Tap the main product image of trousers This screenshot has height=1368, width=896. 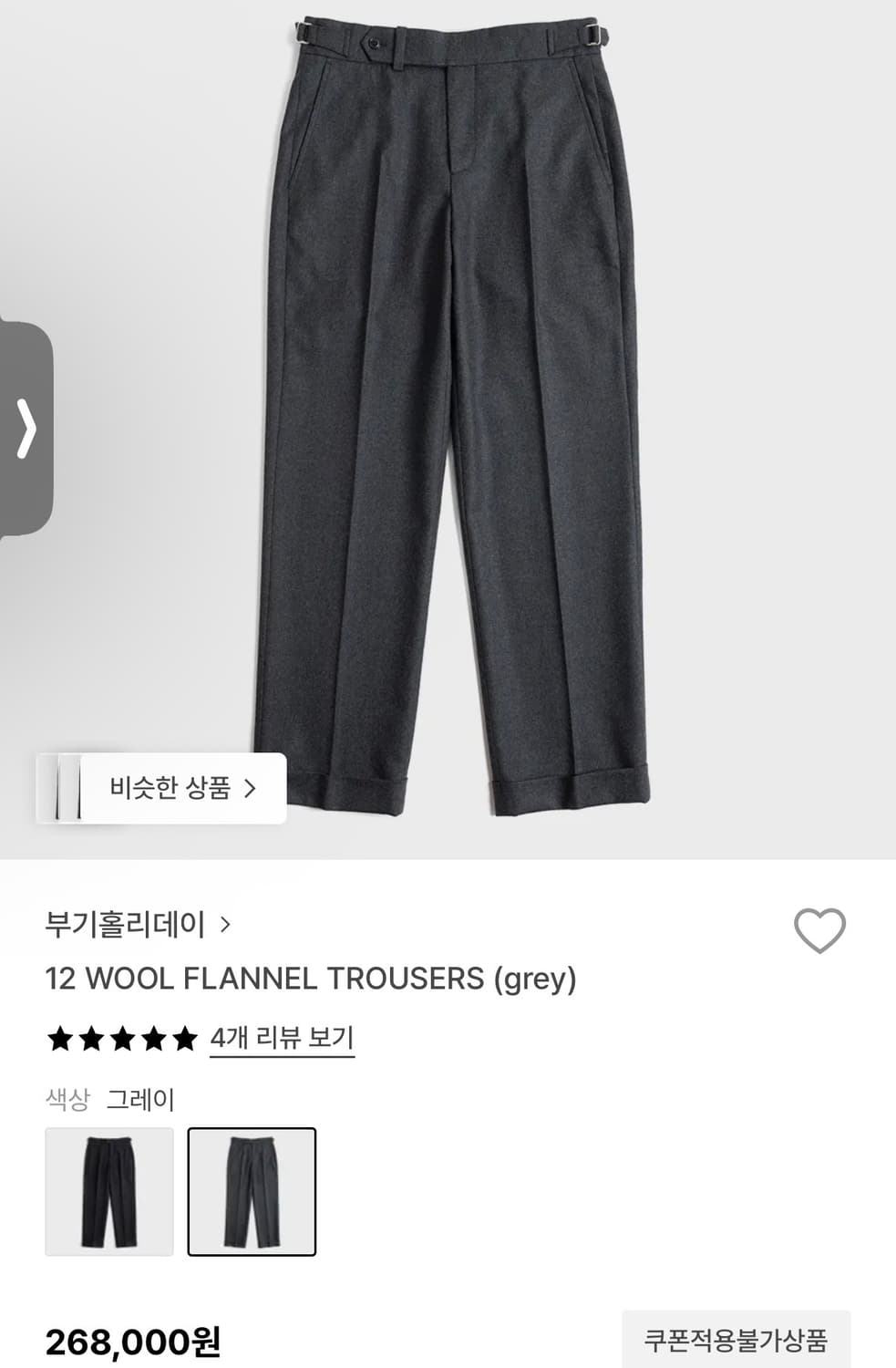point(448,410)
